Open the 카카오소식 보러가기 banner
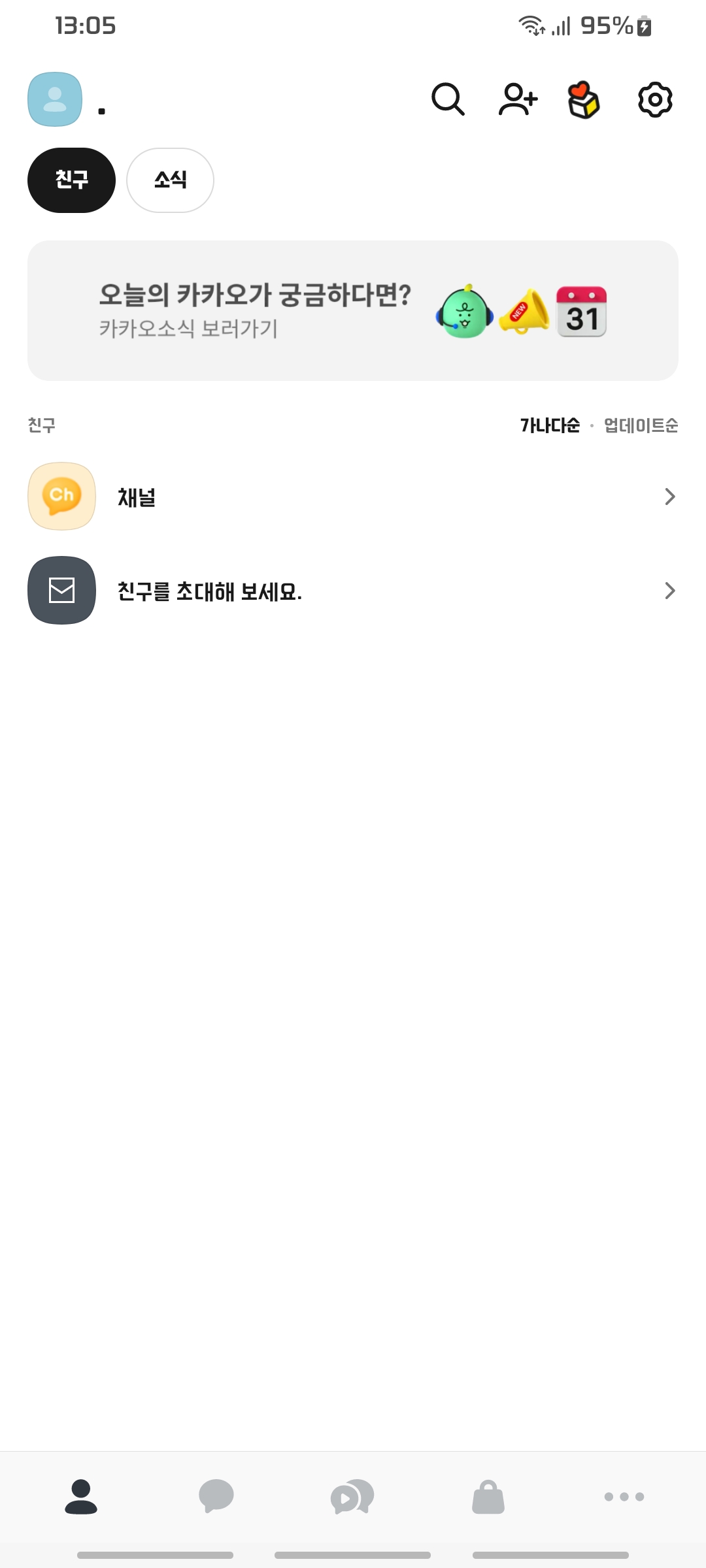Image resolution: width=706 pixels, height=1568 pixels. [353, 310]
